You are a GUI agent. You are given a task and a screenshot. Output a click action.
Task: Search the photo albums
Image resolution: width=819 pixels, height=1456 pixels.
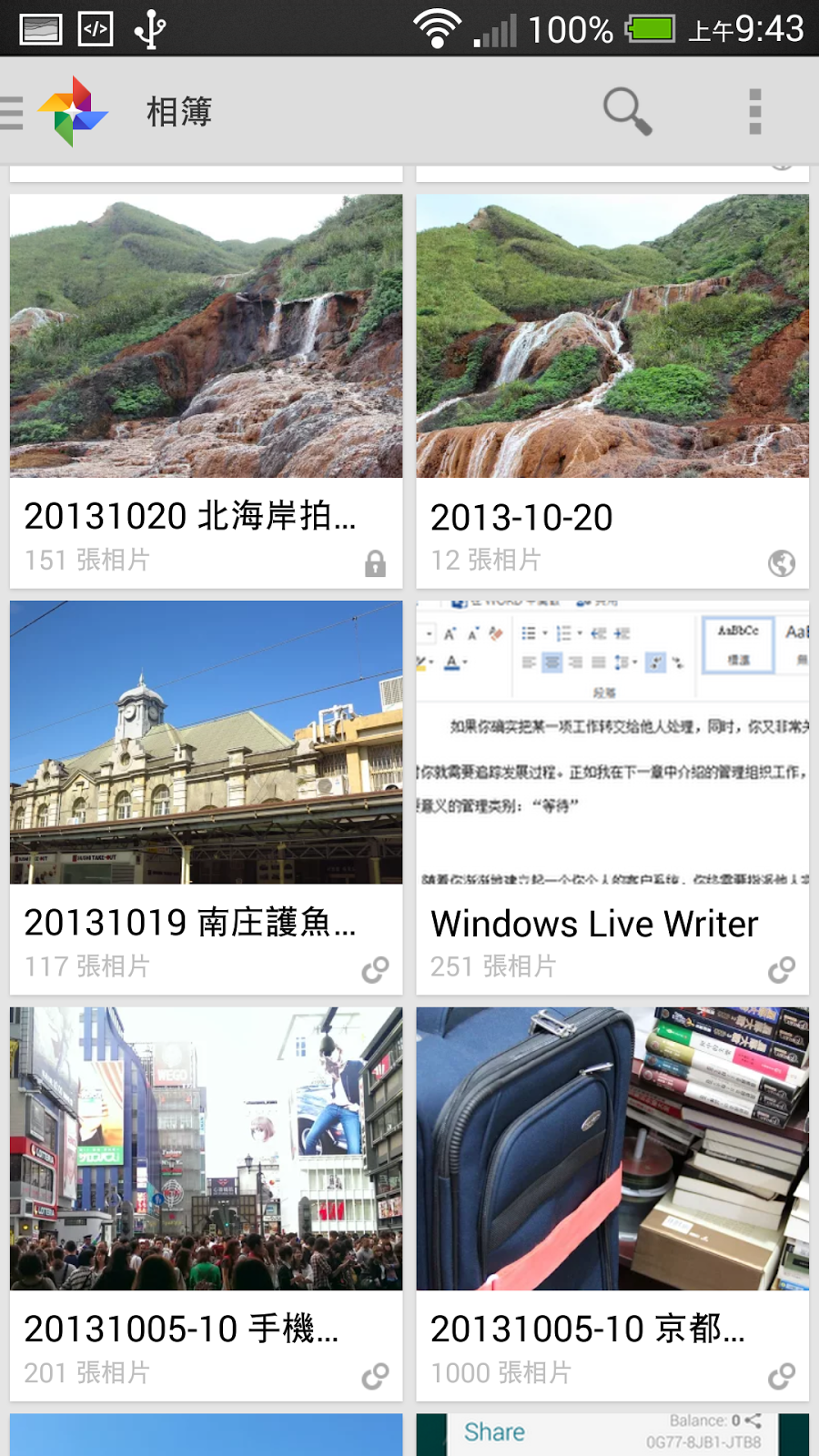coord(627,112)
